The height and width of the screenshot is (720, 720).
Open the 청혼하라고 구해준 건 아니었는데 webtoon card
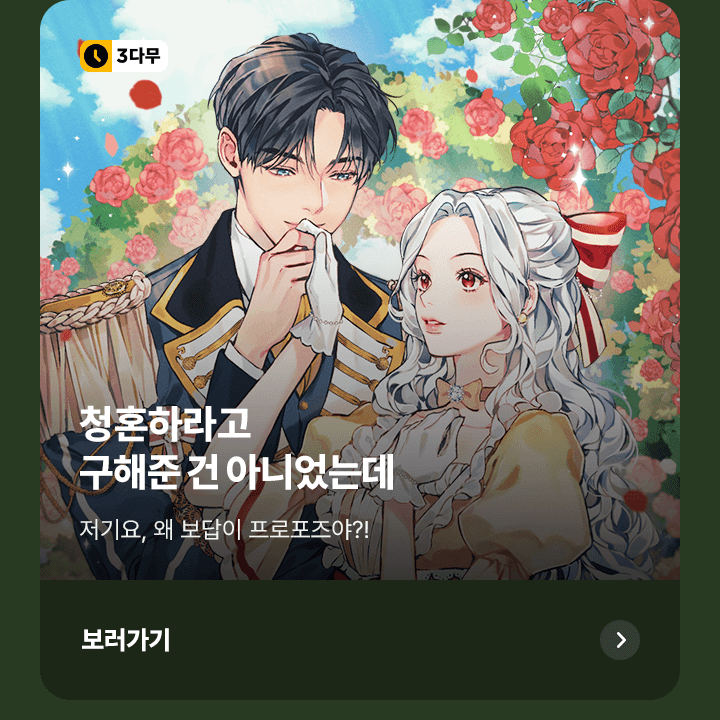pyautogui.click(x=360, y=300)
